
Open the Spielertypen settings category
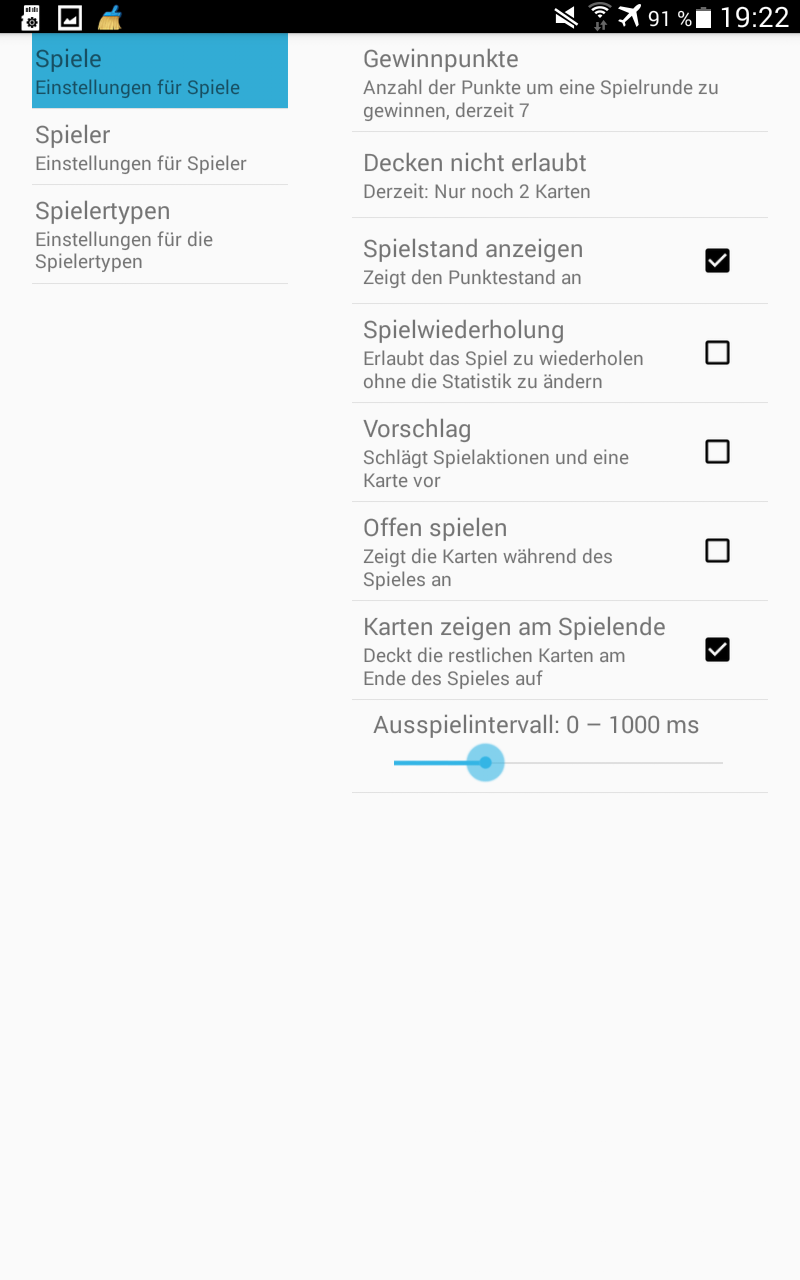(x=160, y=235)
